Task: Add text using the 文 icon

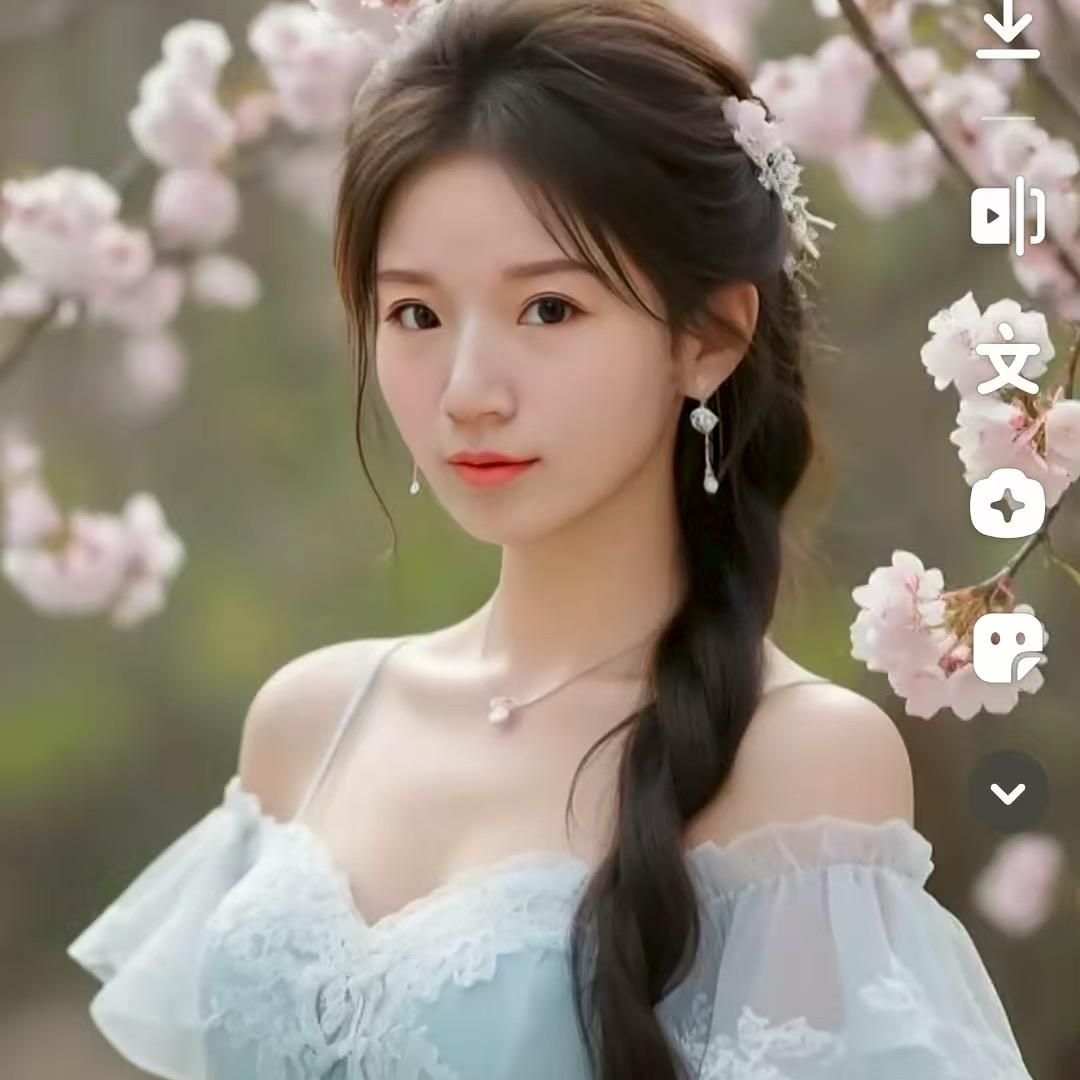Action: coord(1007,360)
